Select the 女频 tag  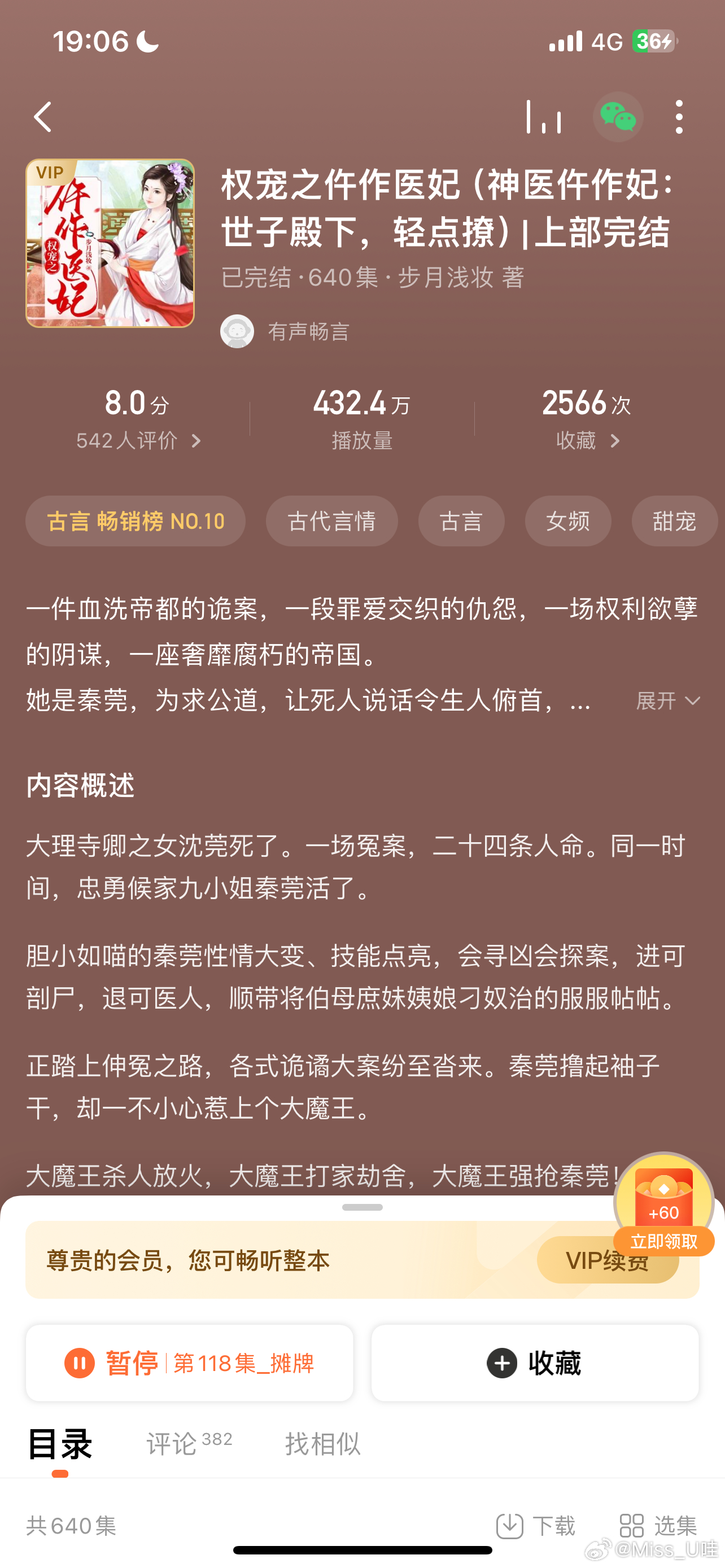[568, 521]
